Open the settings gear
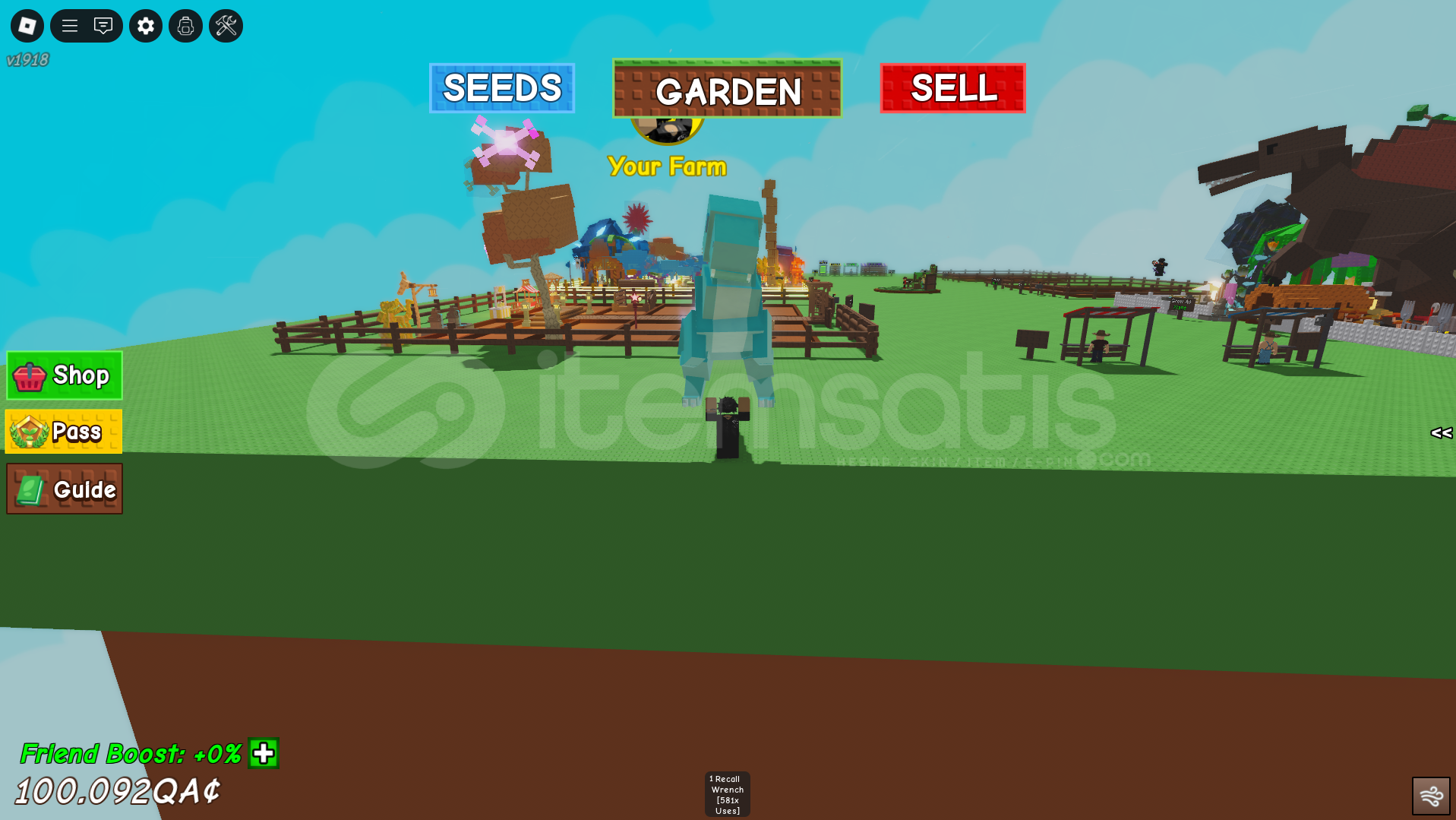Image resolution: width=1456 pixels, height=820 pixels. tap(146, 26)
